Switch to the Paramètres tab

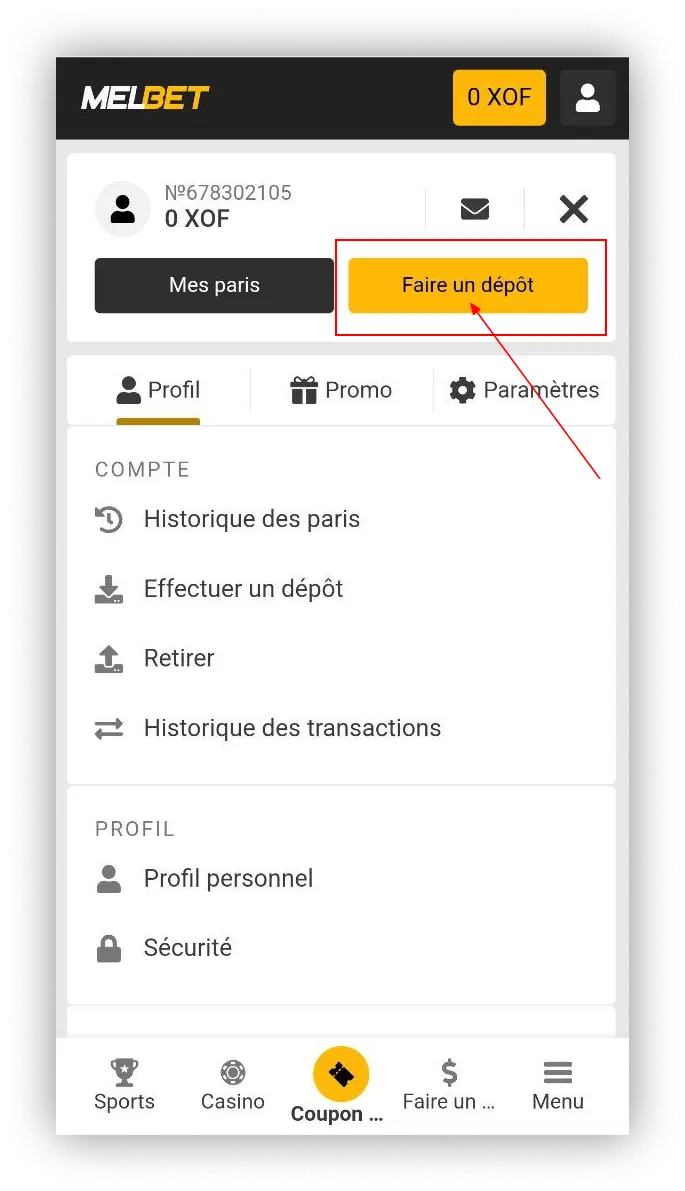coord(524,390)
